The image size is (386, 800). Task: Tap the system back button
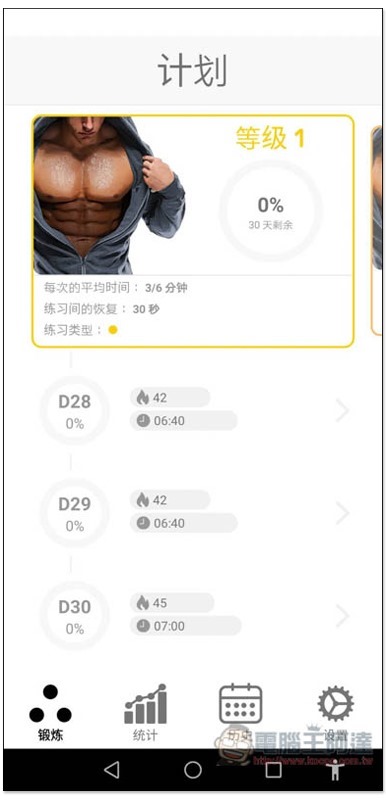tap(111, 770)
